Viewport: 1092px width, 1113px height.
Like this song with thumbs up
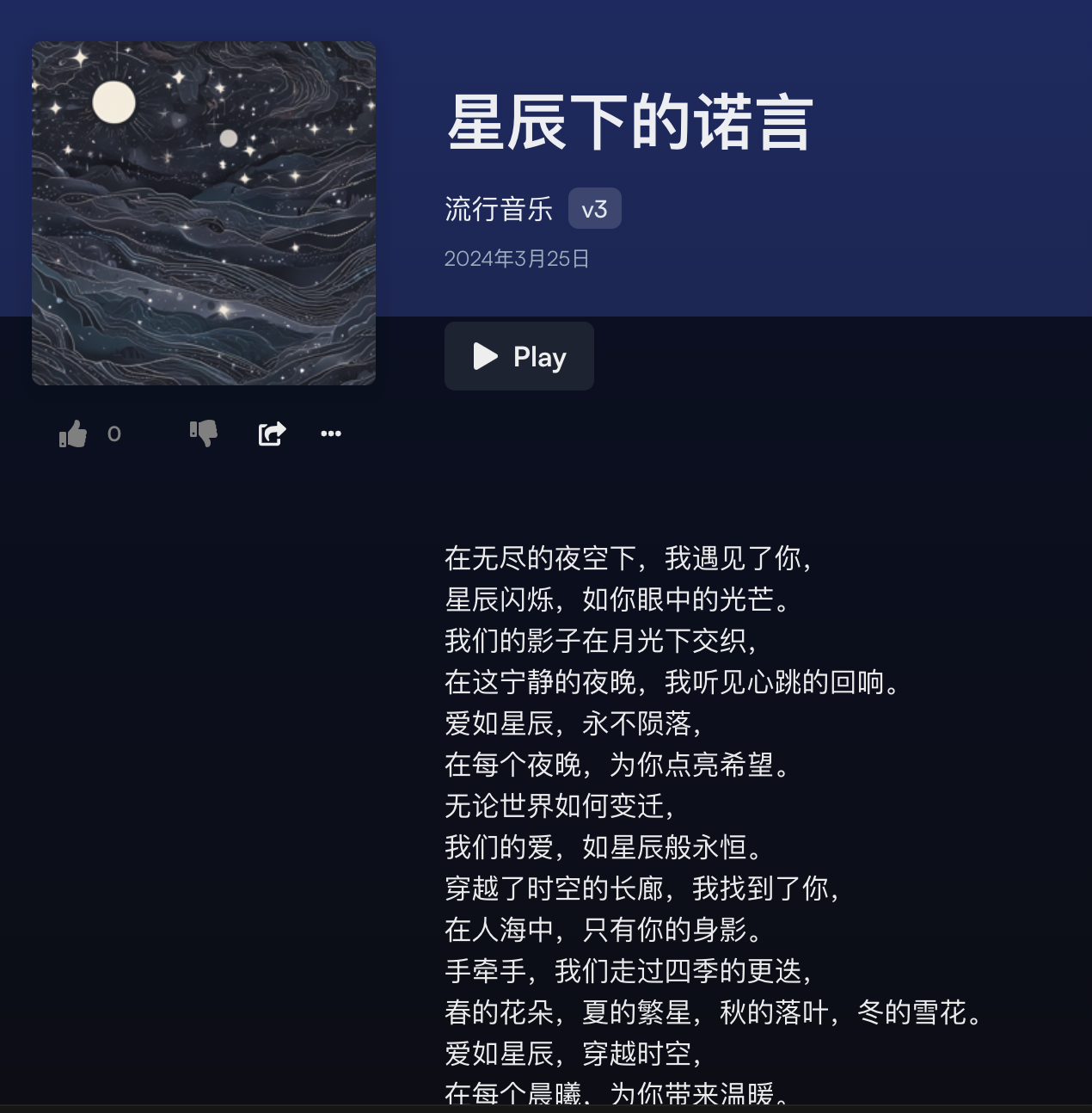coord(74,434)
